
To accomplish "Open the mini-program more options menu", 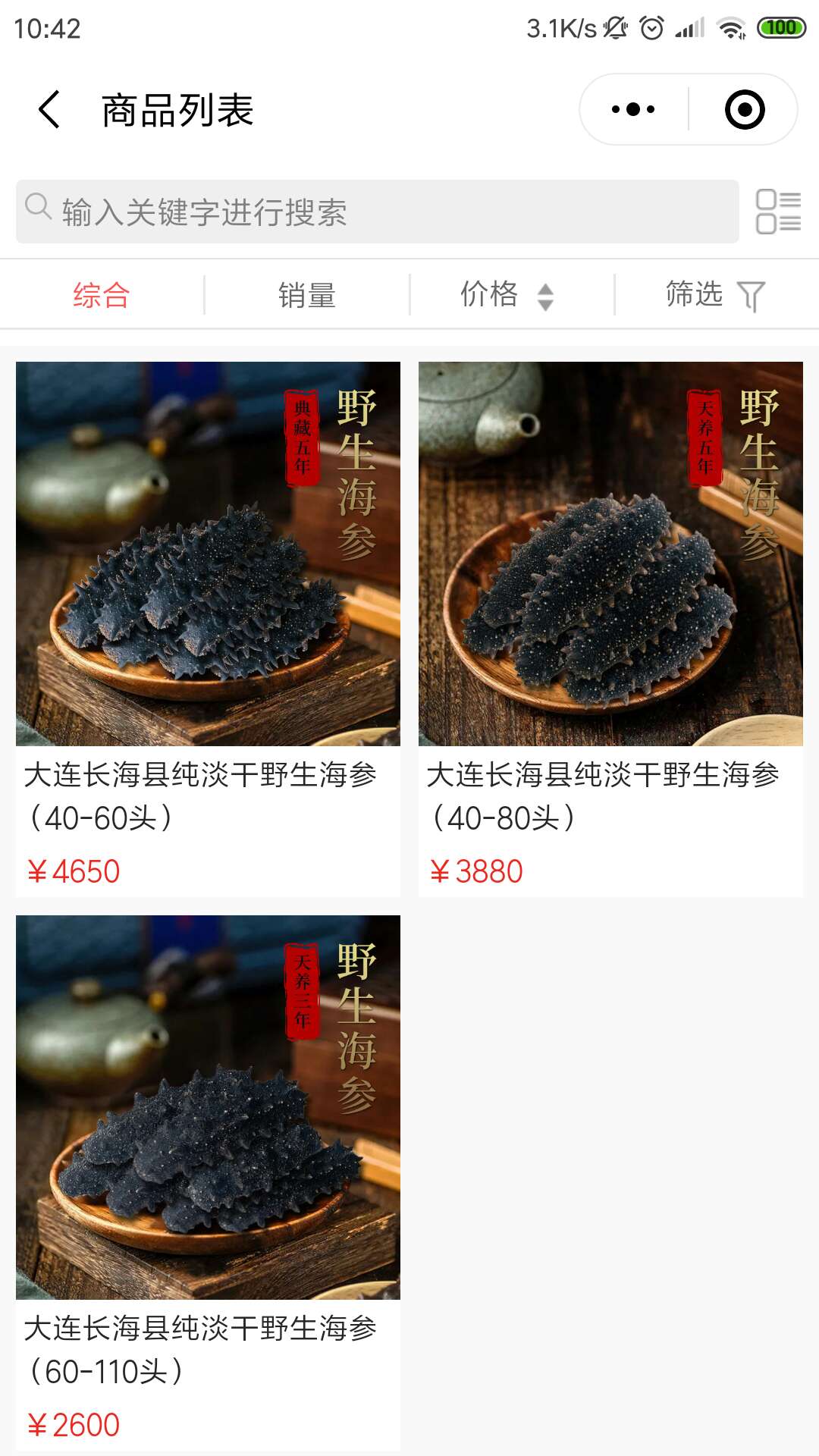I will [632, 108].
